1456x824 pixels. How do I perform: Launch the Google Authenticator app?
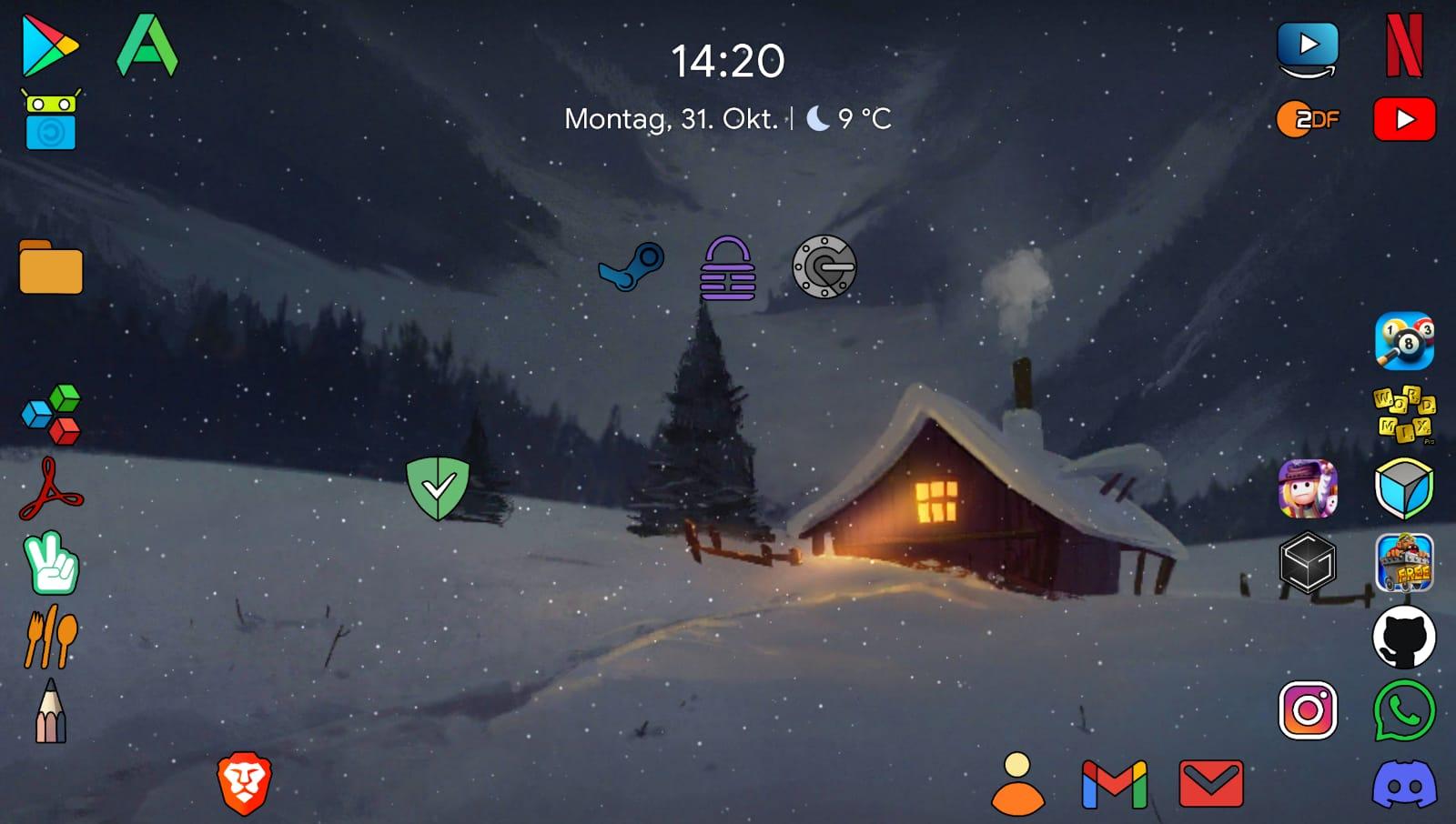pos(824,266)
